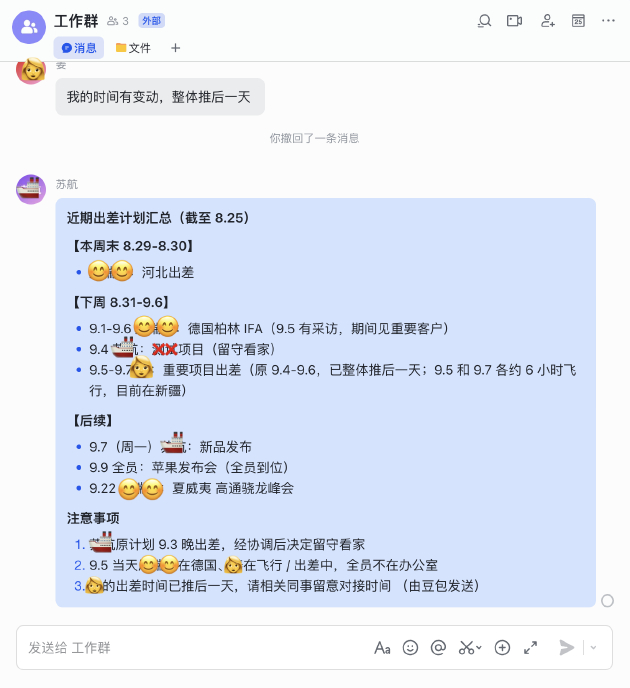Add a member to 工作群
Image resolution: width=630 pixels, height=688 pixels.
[x=548, y=21]
